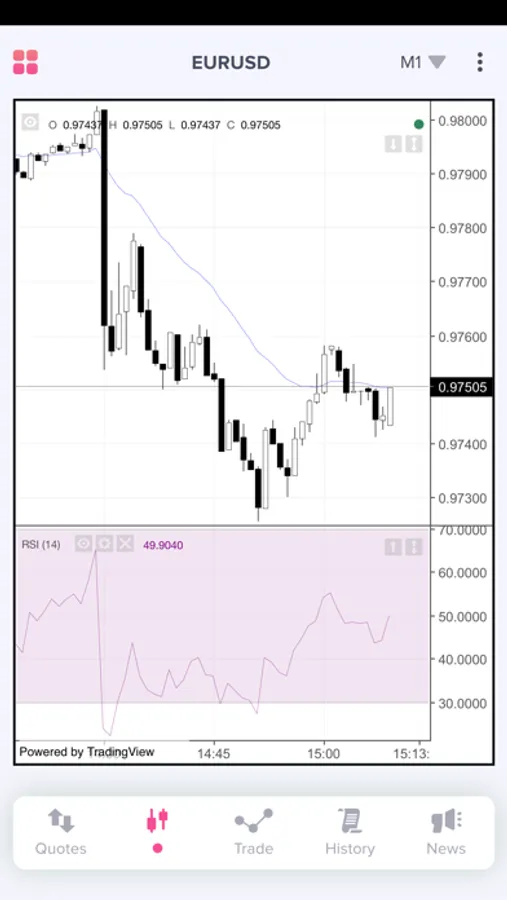This screenshot has height=900, width=507.
Task: Open the pink grid menu icon
Action: pos(25,62)
